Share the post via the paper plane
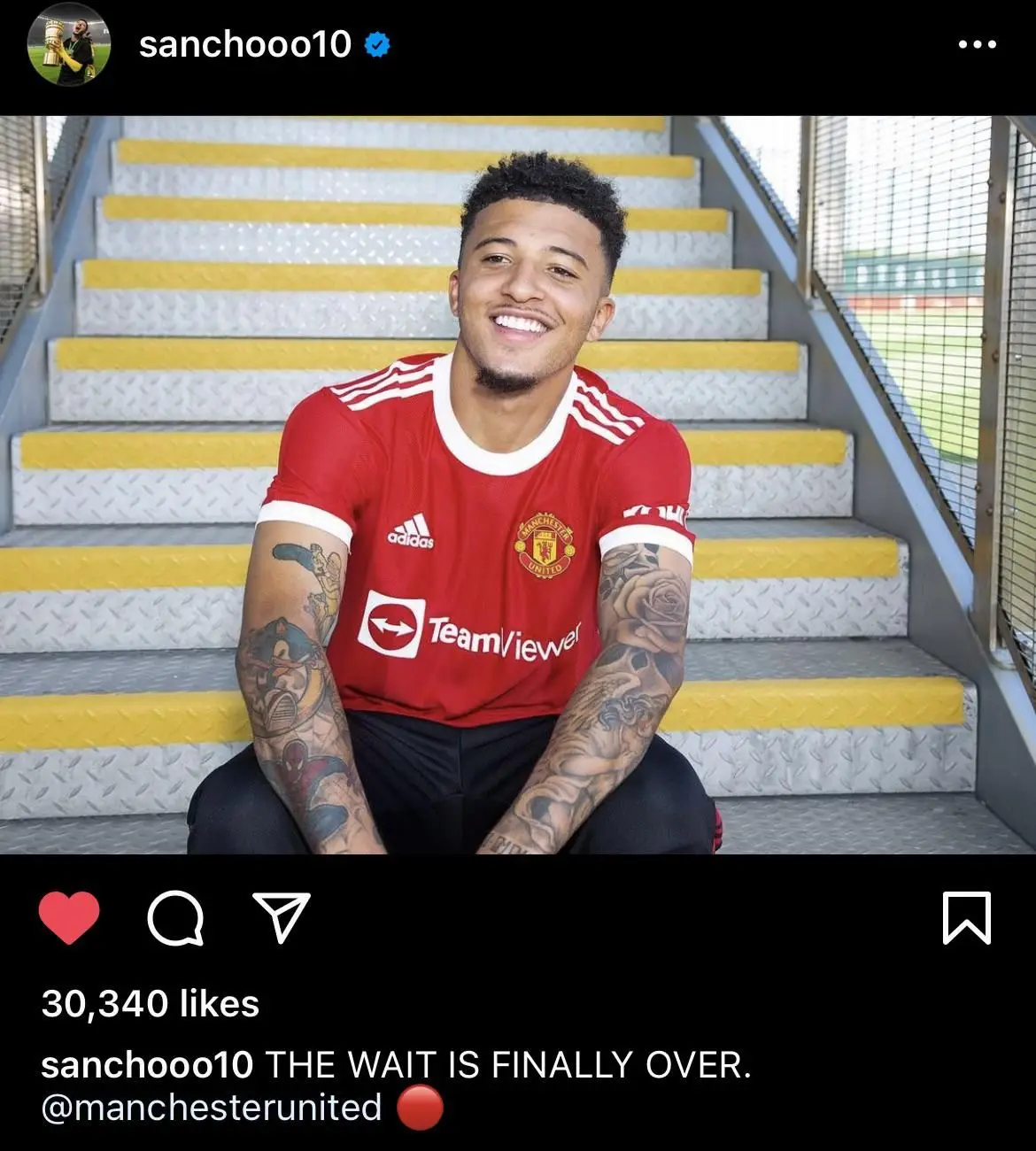The width and height of the screenshot is (1036, 1151). coord(282,917)
